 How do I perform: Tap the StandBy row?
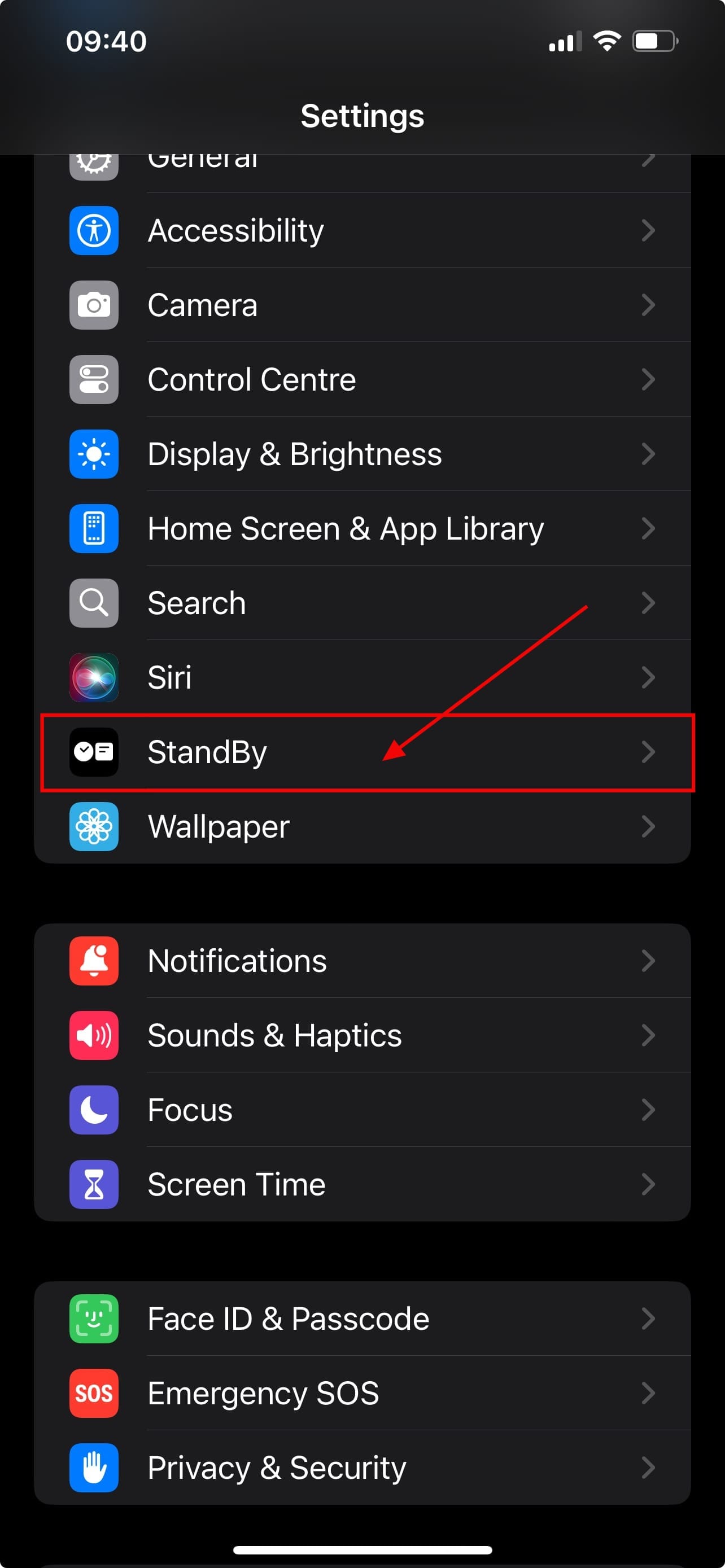(361, 752)
